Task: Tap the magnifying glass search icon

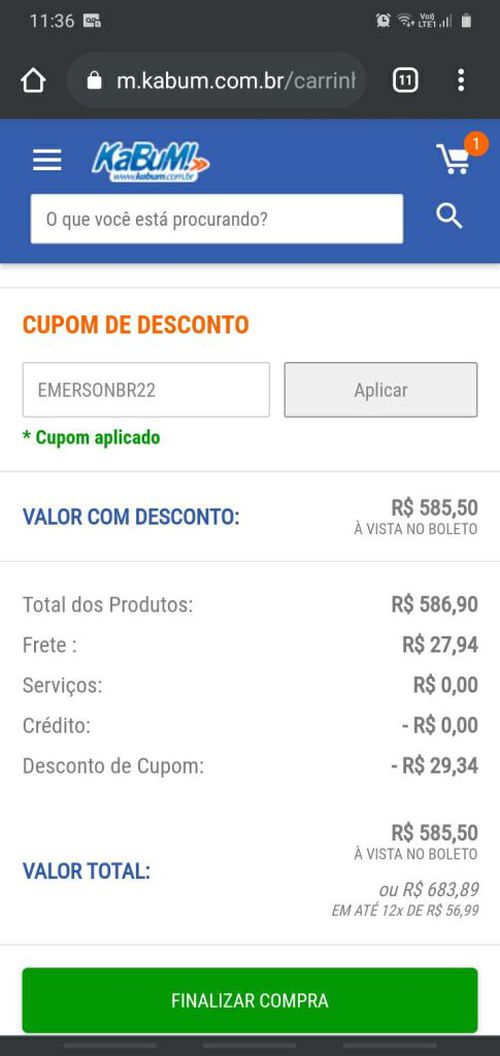Action: coord(449,216)
